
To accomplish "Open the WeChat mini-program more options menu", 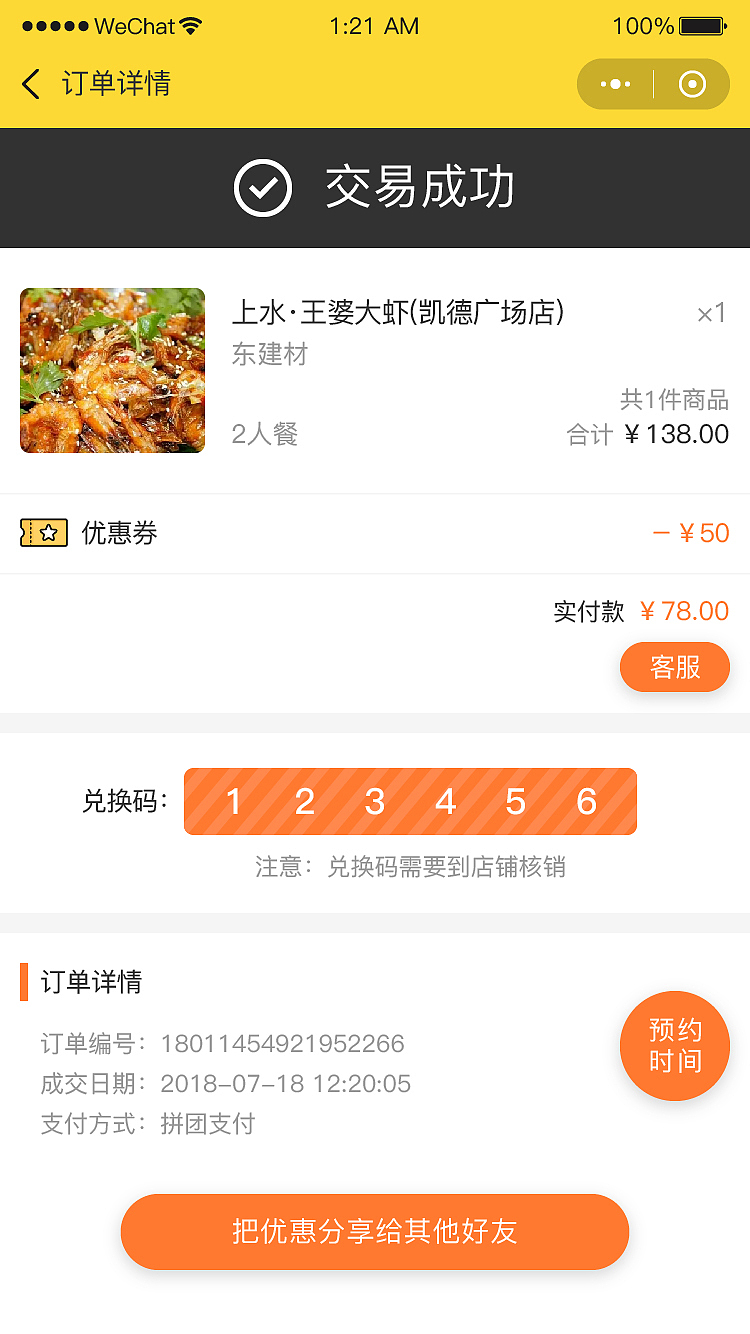I will tap(614, 84).
